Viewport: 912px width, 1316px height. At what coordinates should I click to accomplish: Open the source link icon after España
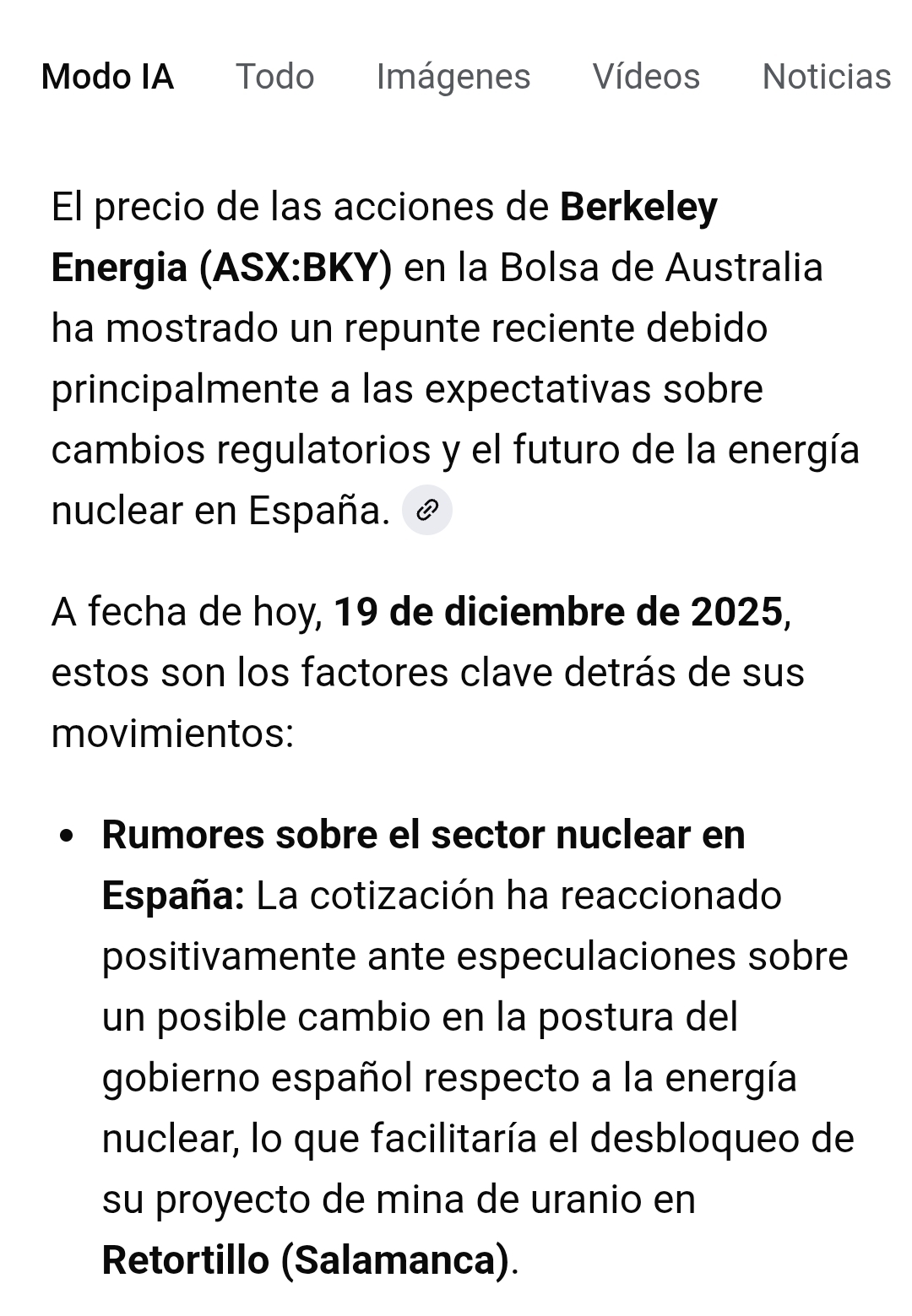point(427,510)
